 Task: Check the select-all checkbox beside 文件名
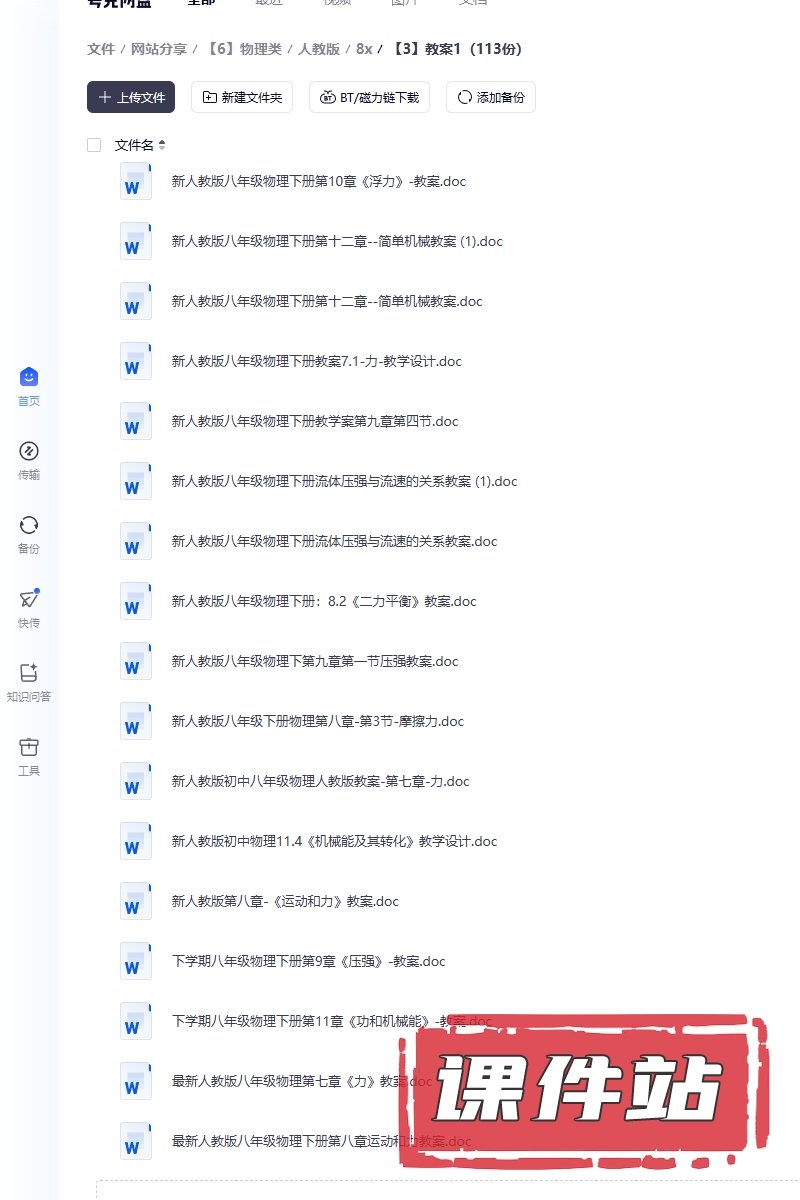tap(94, 145)
